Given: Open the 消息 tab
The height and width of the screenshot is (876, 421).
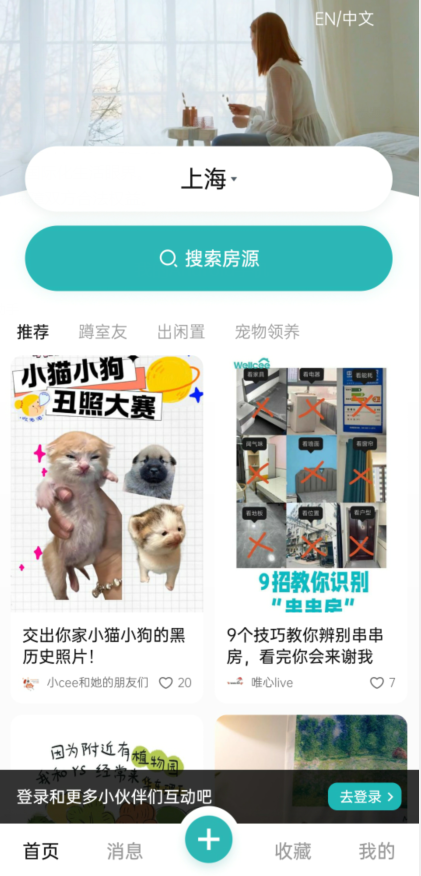Looking at the screenshot, I should tap(125, 851).
